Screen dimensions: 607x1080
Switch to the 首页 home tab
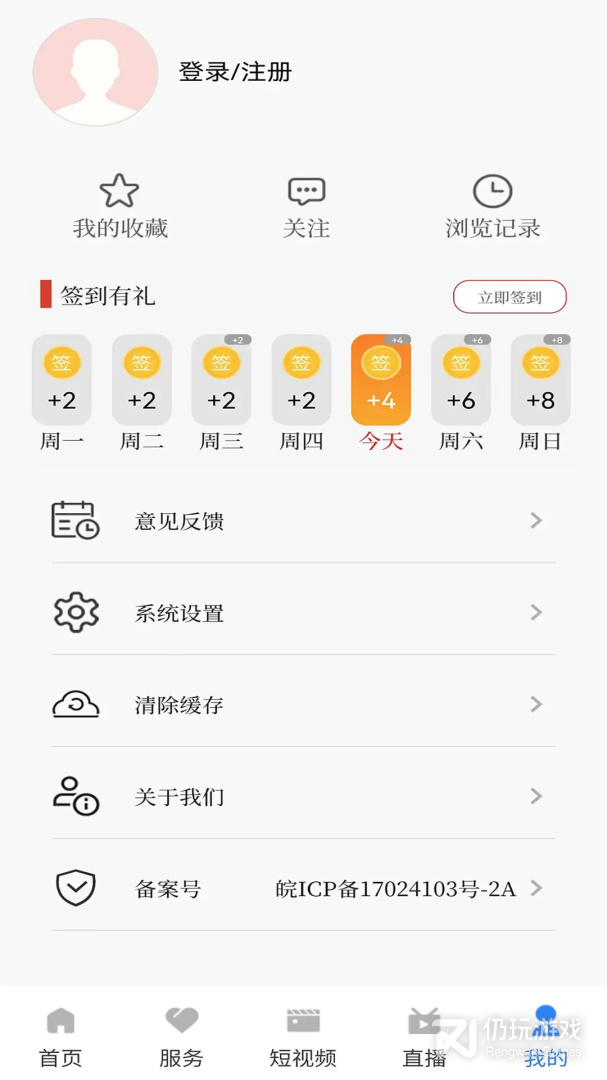[x=61, y=1037]
